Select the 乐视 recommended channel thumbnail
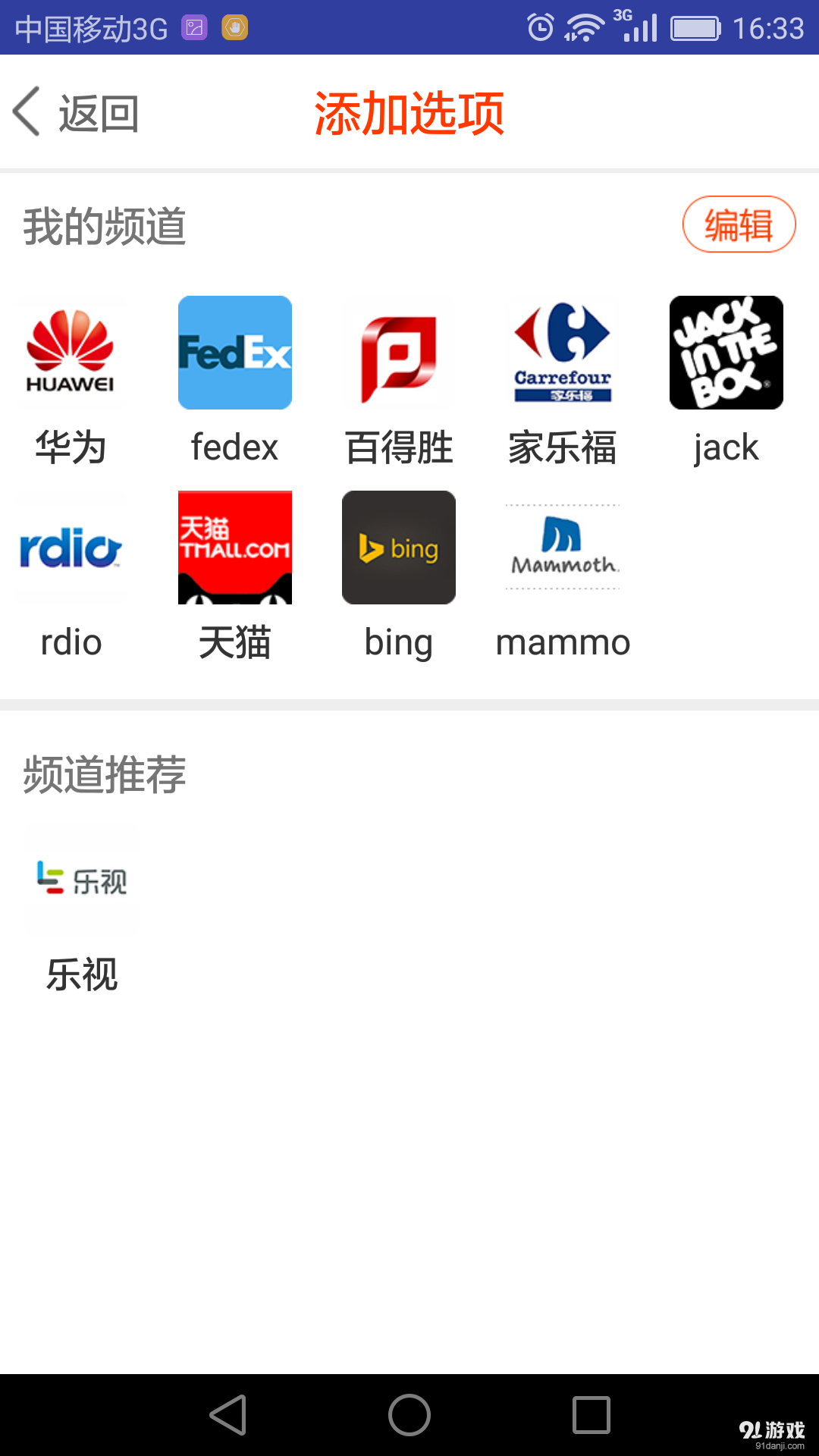The image size is (819, 1456). pos(82,880)
